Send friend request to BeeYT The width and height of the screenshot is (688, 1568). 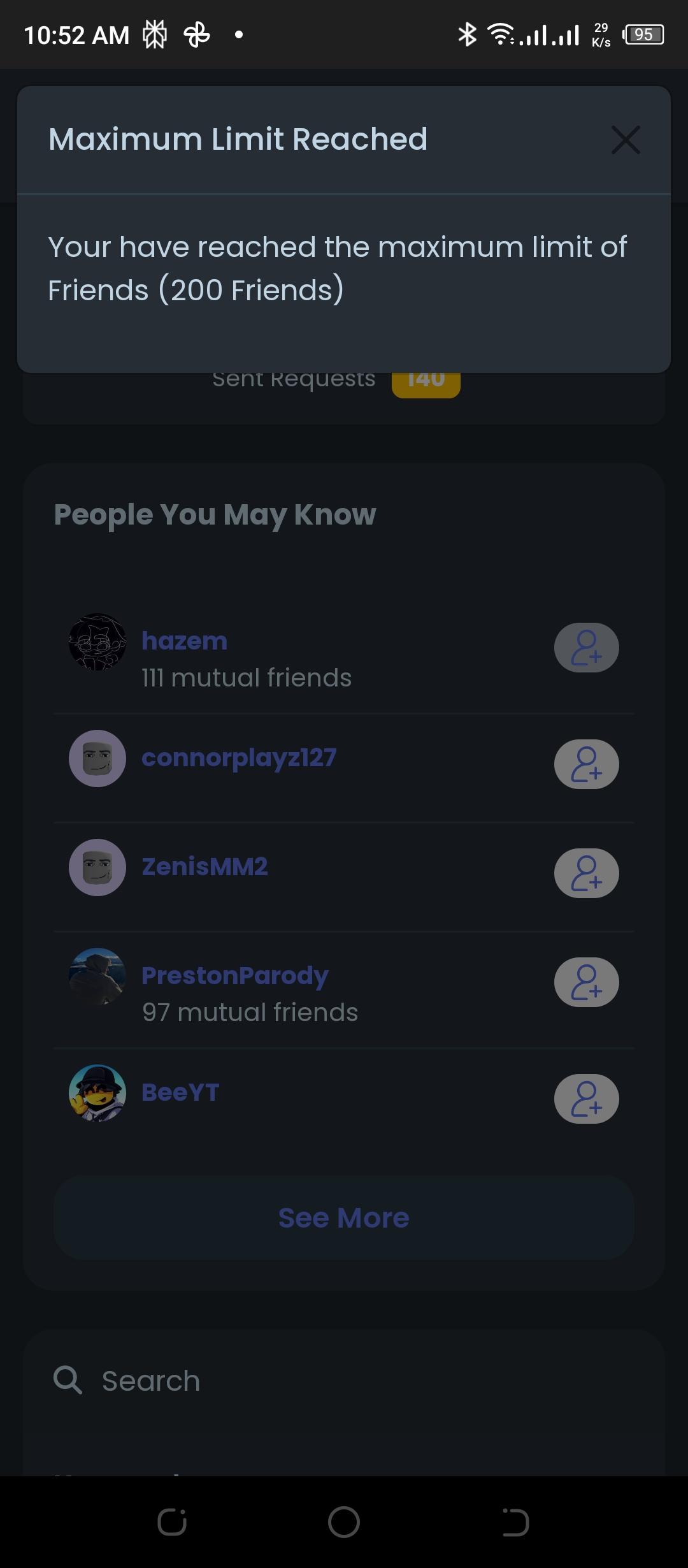[x=586, y=1099]
